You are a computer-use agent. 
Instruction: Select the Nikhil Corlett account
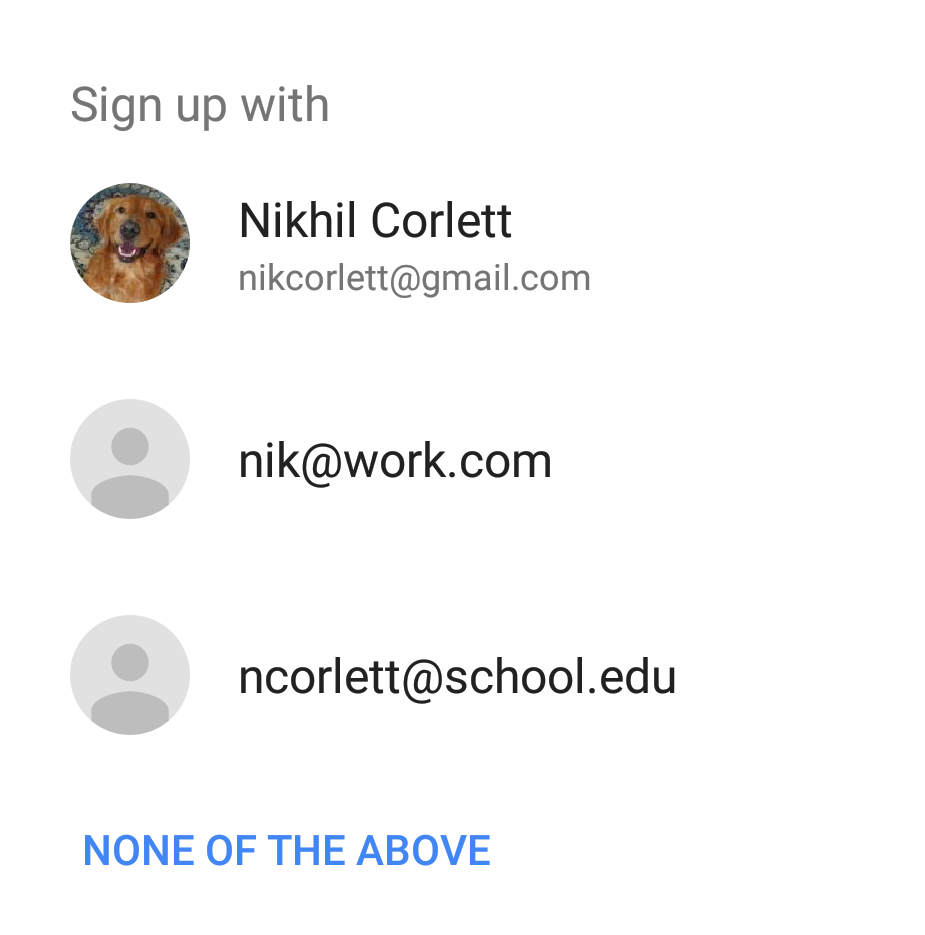(x=375, y=243)
